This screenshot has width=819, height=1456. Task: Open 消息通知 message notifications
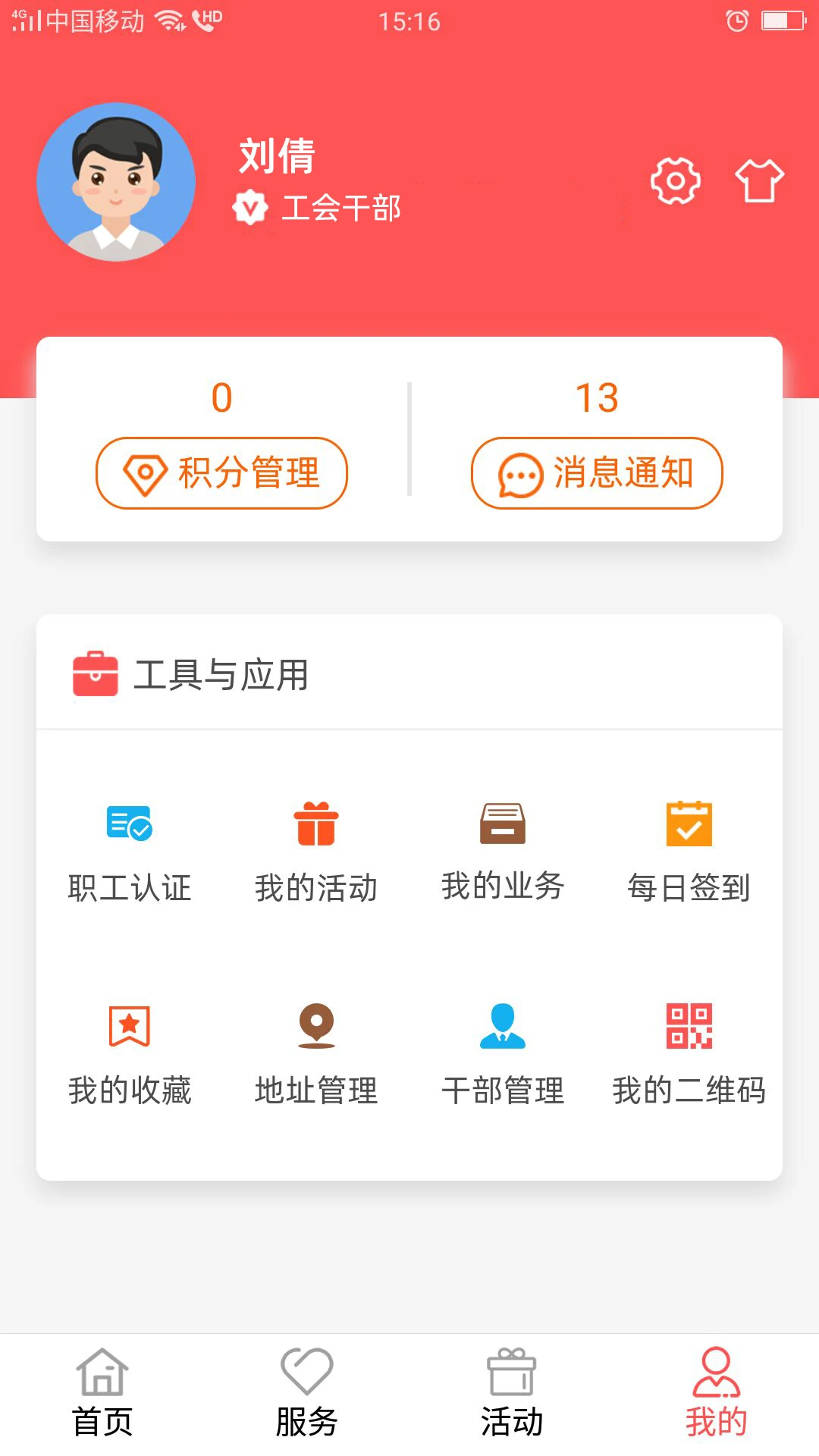(x=596, y=472)
